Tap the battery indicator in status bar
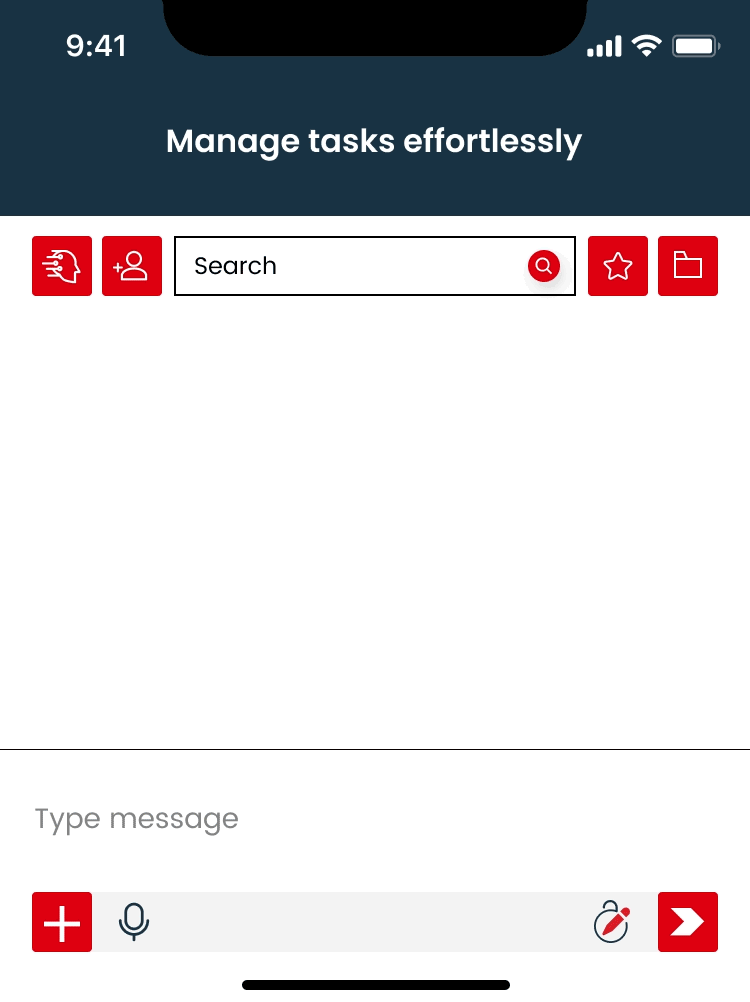Image resolution: width=750 pixels, height=1002 pixels. [695, 45]
